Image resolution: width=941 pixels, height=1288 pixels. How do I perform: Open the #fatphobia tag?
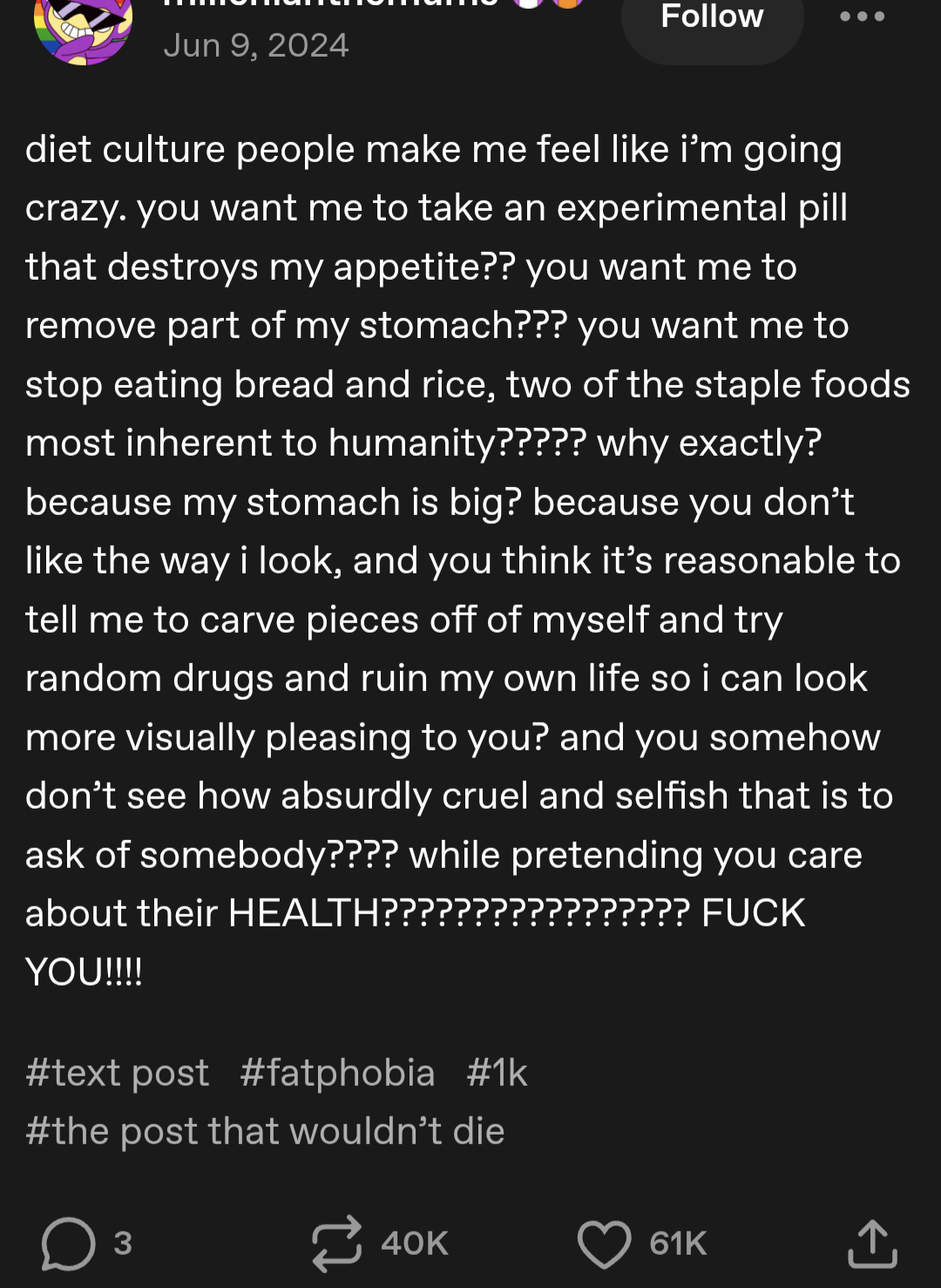click(337, 1072)
